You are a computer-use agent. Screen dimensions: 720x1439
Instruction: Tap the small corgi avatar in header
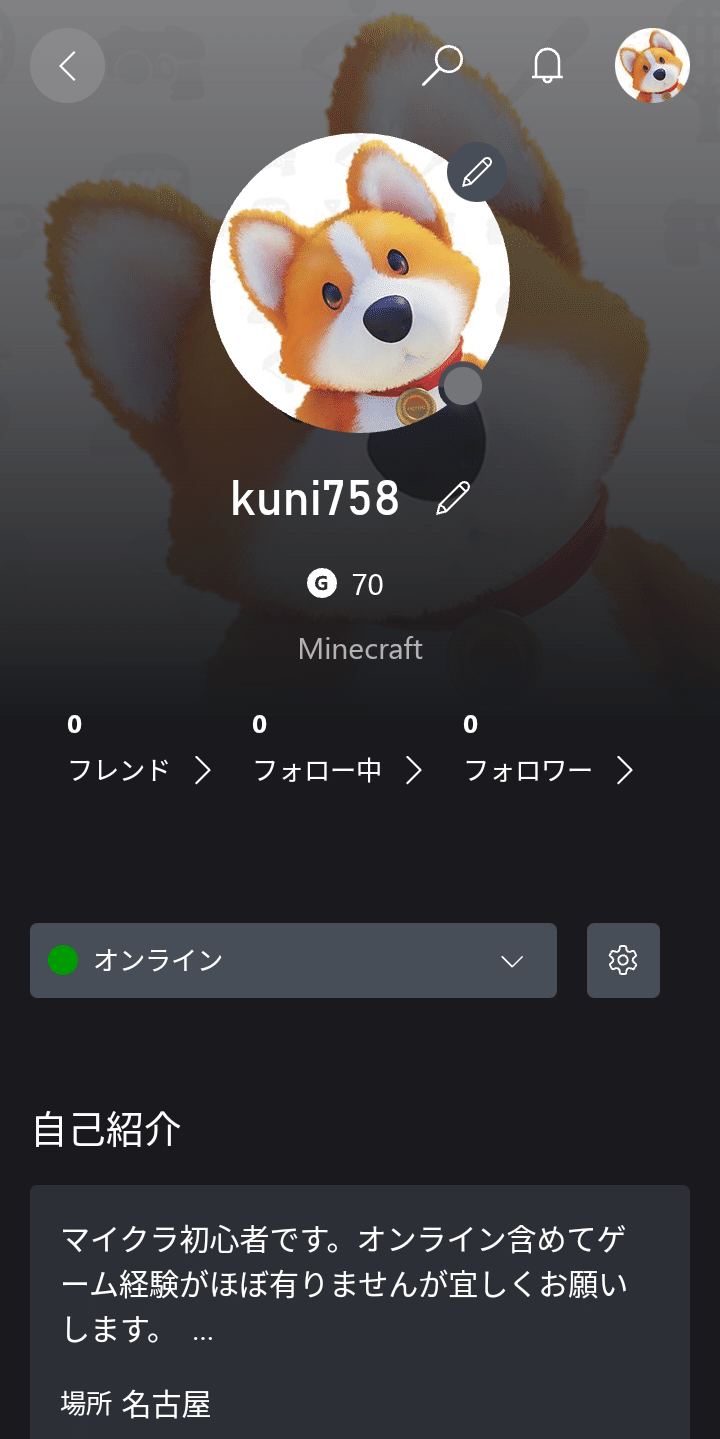tap(652, 66)
